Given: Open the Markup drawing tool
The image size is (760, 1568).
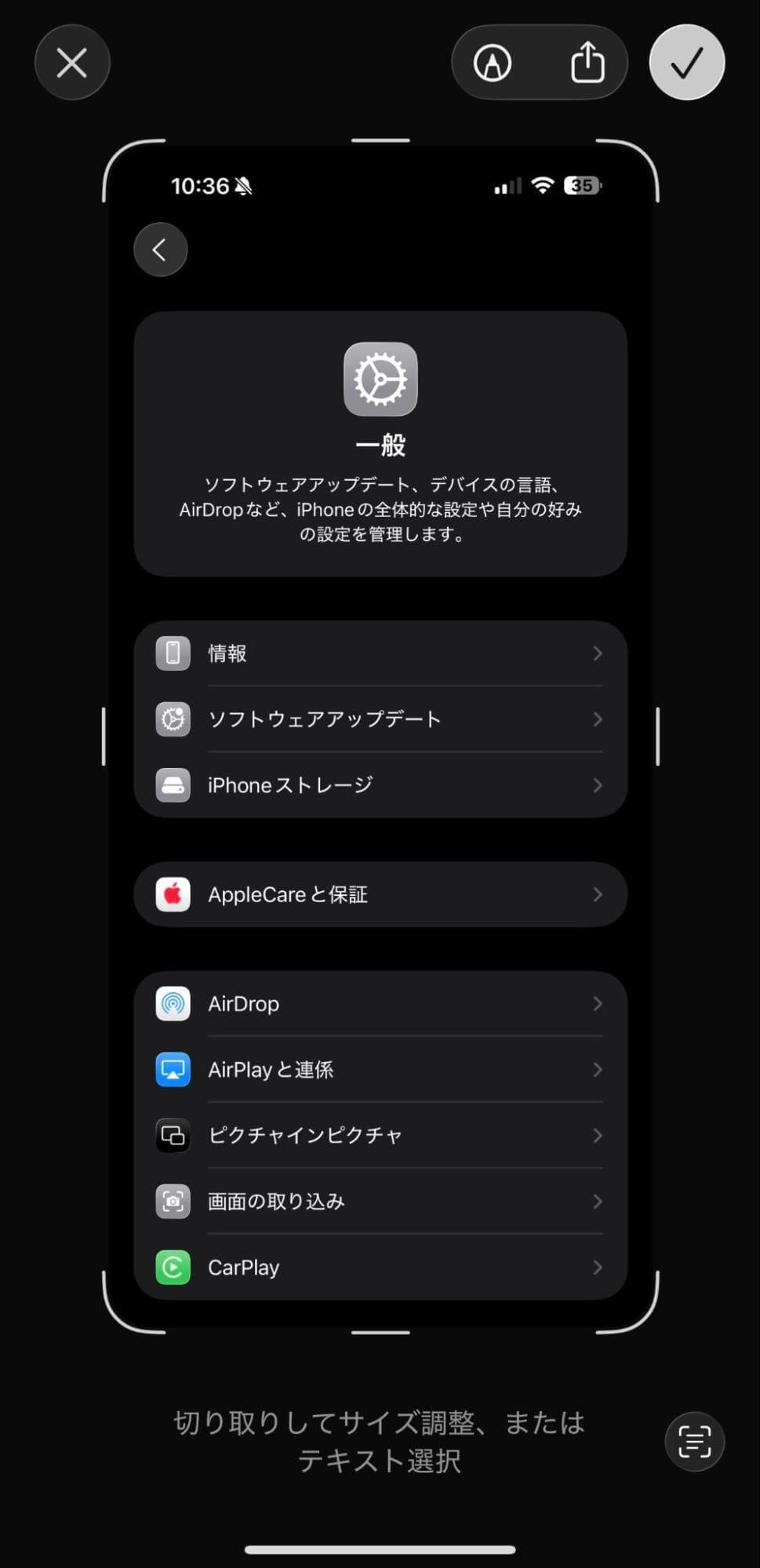Looking at the screenshot, I should pyautogui.click(x=493, y=62).
